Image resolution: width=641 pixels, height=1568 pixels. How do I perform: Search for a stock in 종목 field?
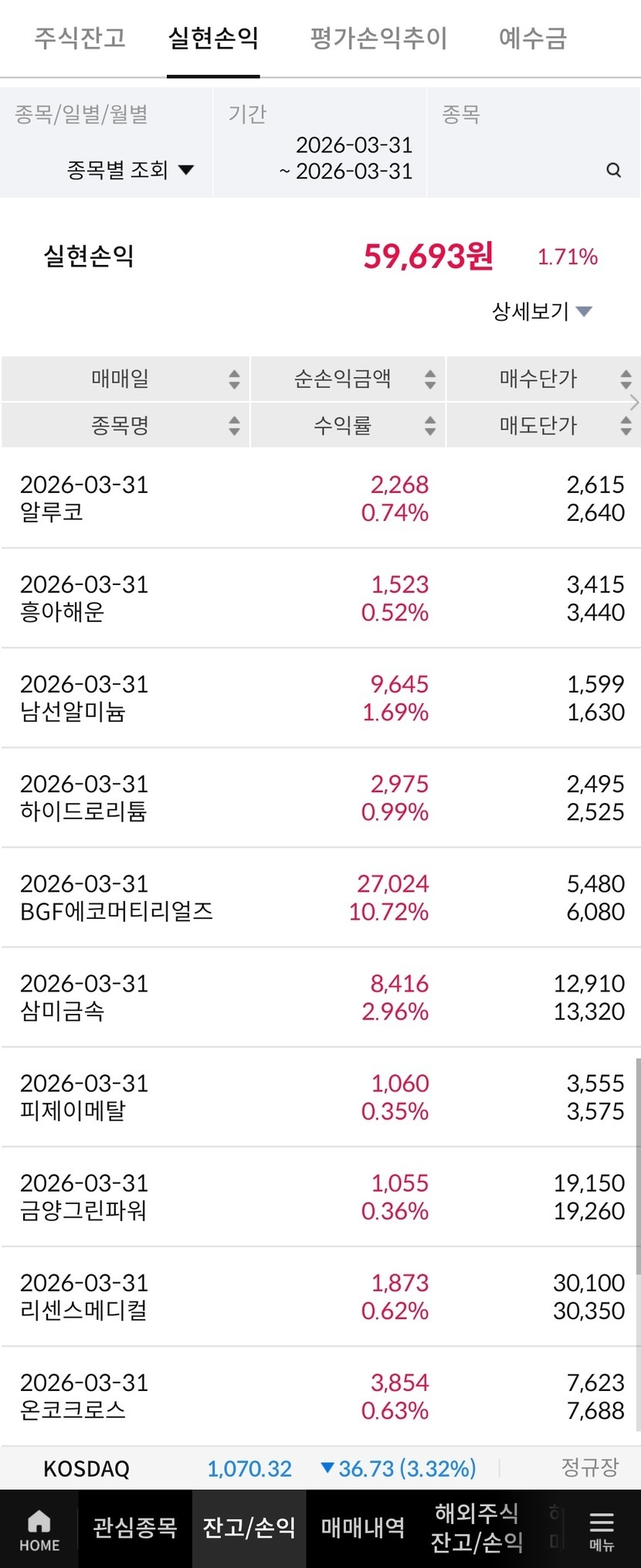(x=613, y=170)
